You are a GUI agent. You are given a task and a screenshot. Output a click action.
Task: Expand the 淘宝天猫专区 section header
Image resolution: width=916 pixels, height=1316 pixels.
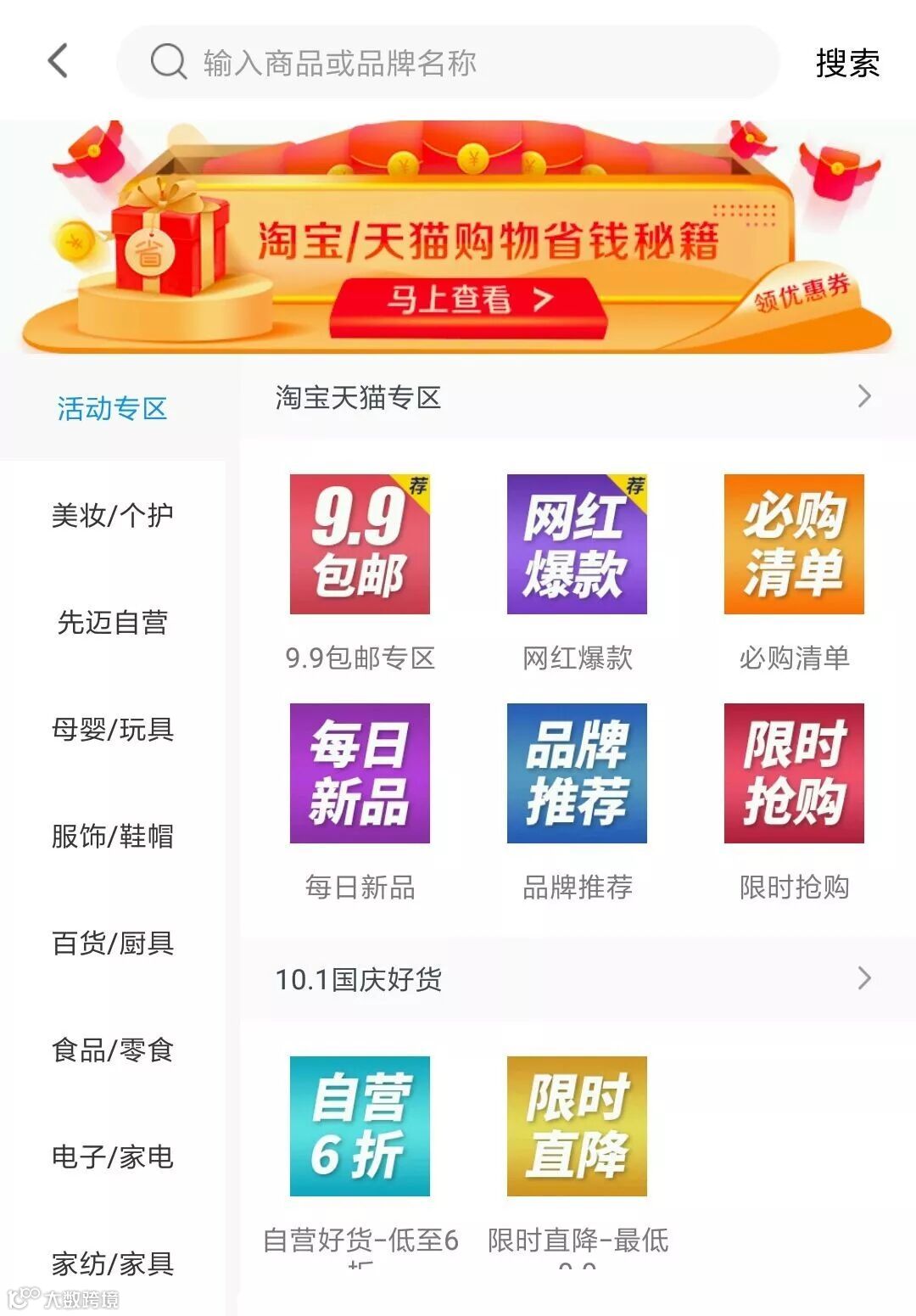578,397
